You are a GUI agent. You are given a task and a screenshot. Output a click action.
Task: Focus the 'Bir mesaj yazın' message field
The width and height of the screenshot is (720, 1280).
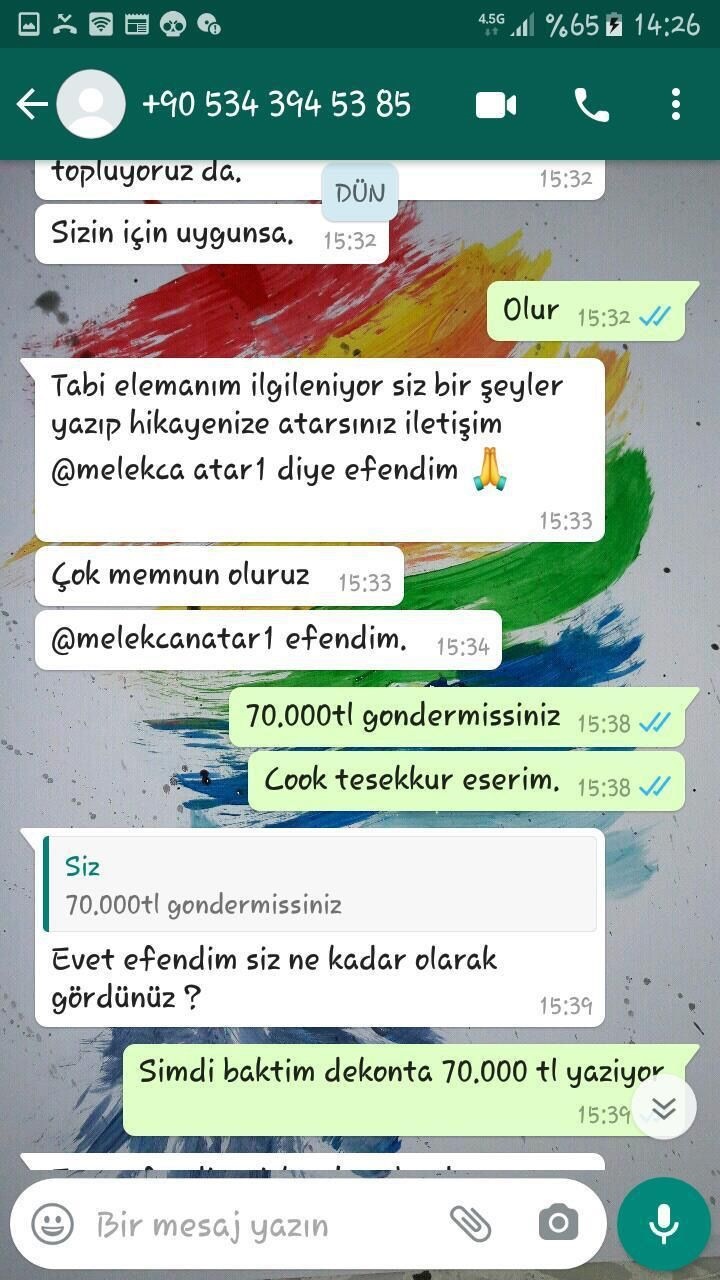click(x=260, y=1224)
